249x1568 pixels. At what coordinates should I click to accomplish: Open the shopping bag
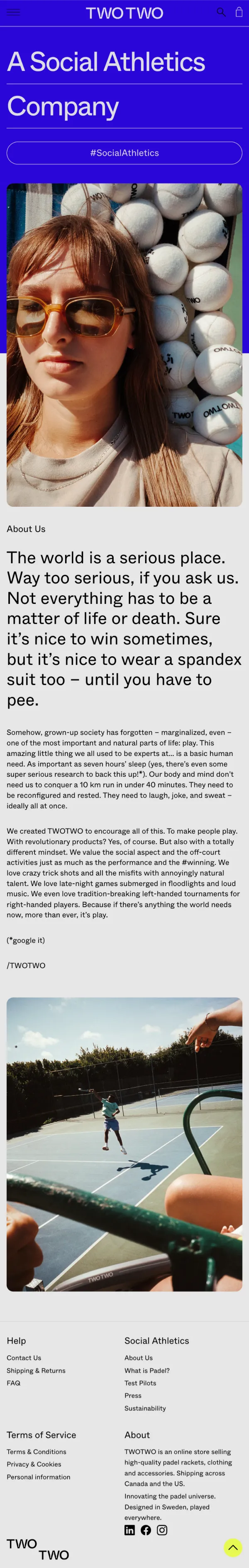click(239, 12)
